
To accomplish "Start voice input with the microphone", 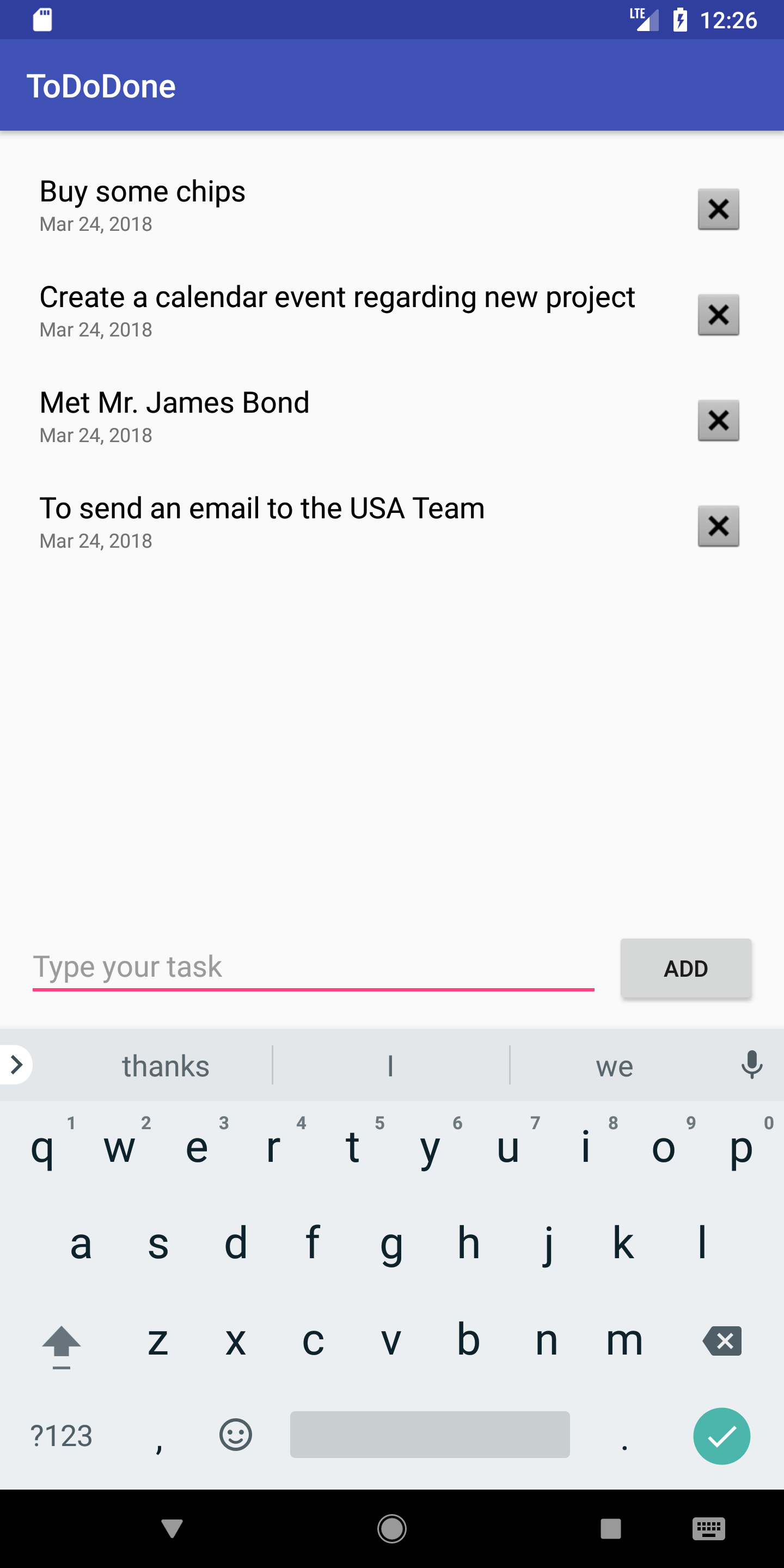I will point(752,1064).
